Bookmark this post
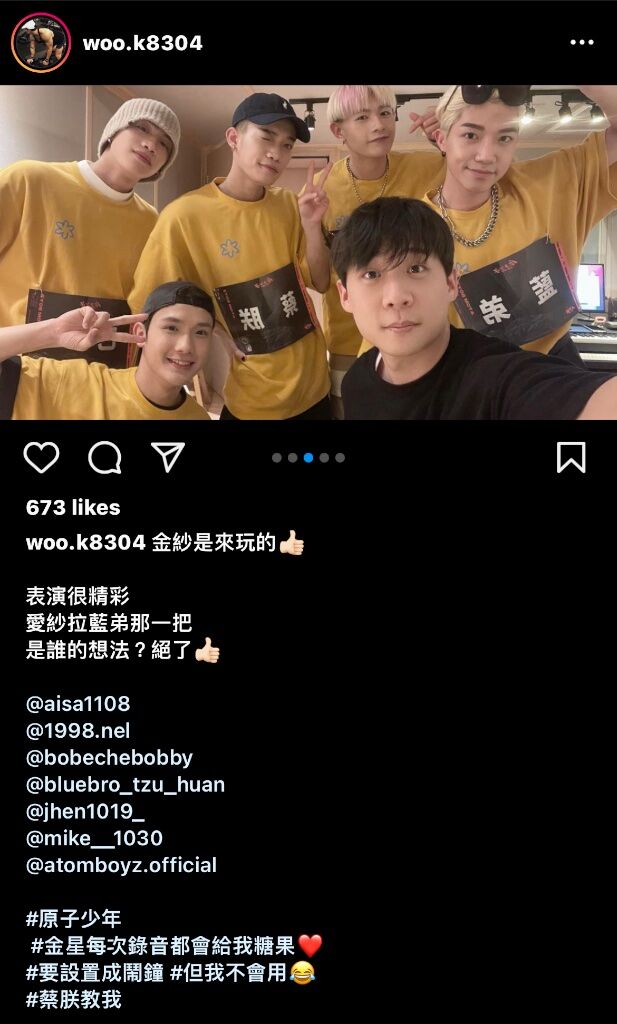Image resolution: width=617 pixels, height=1024 pixels. point(570,458)
